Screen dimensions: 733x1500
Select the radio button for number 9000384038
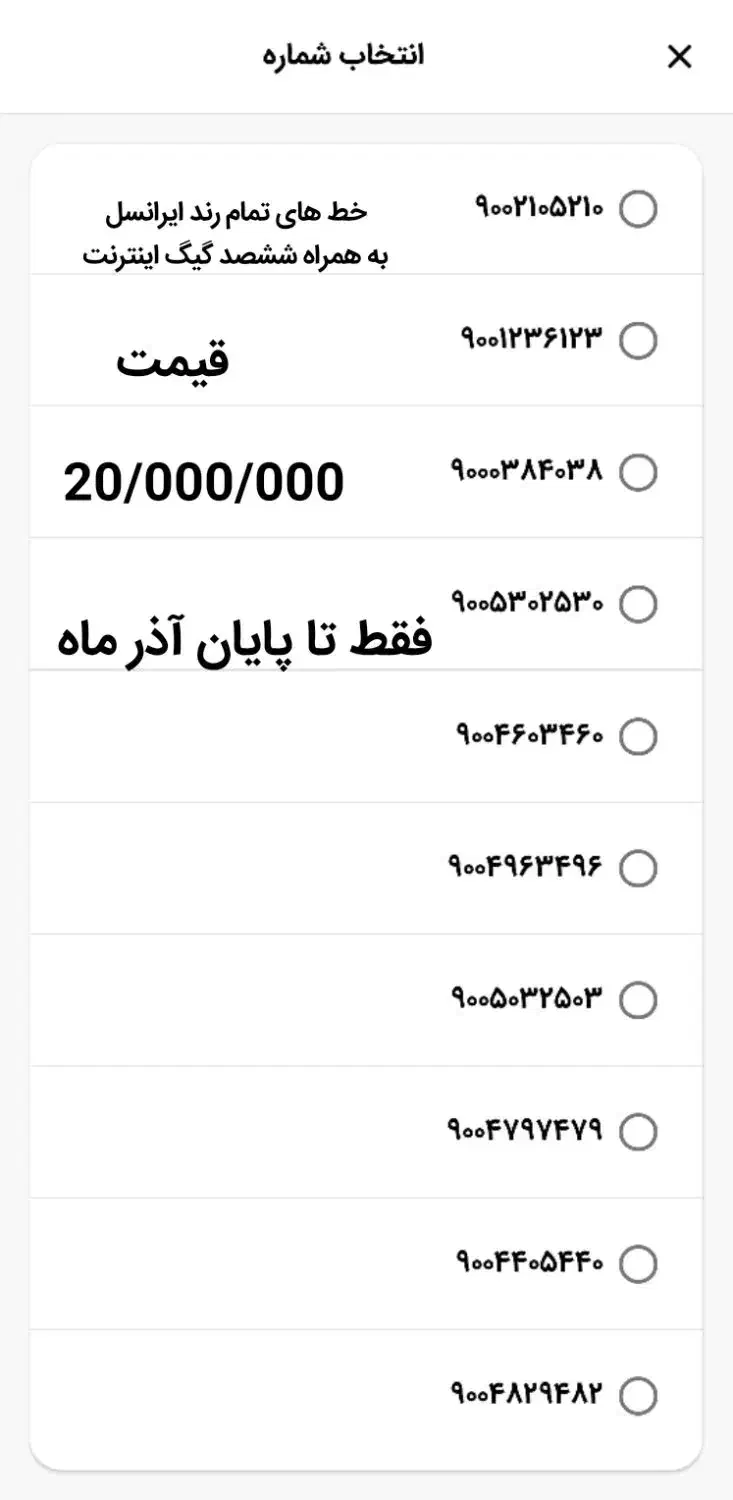[635, 473]
